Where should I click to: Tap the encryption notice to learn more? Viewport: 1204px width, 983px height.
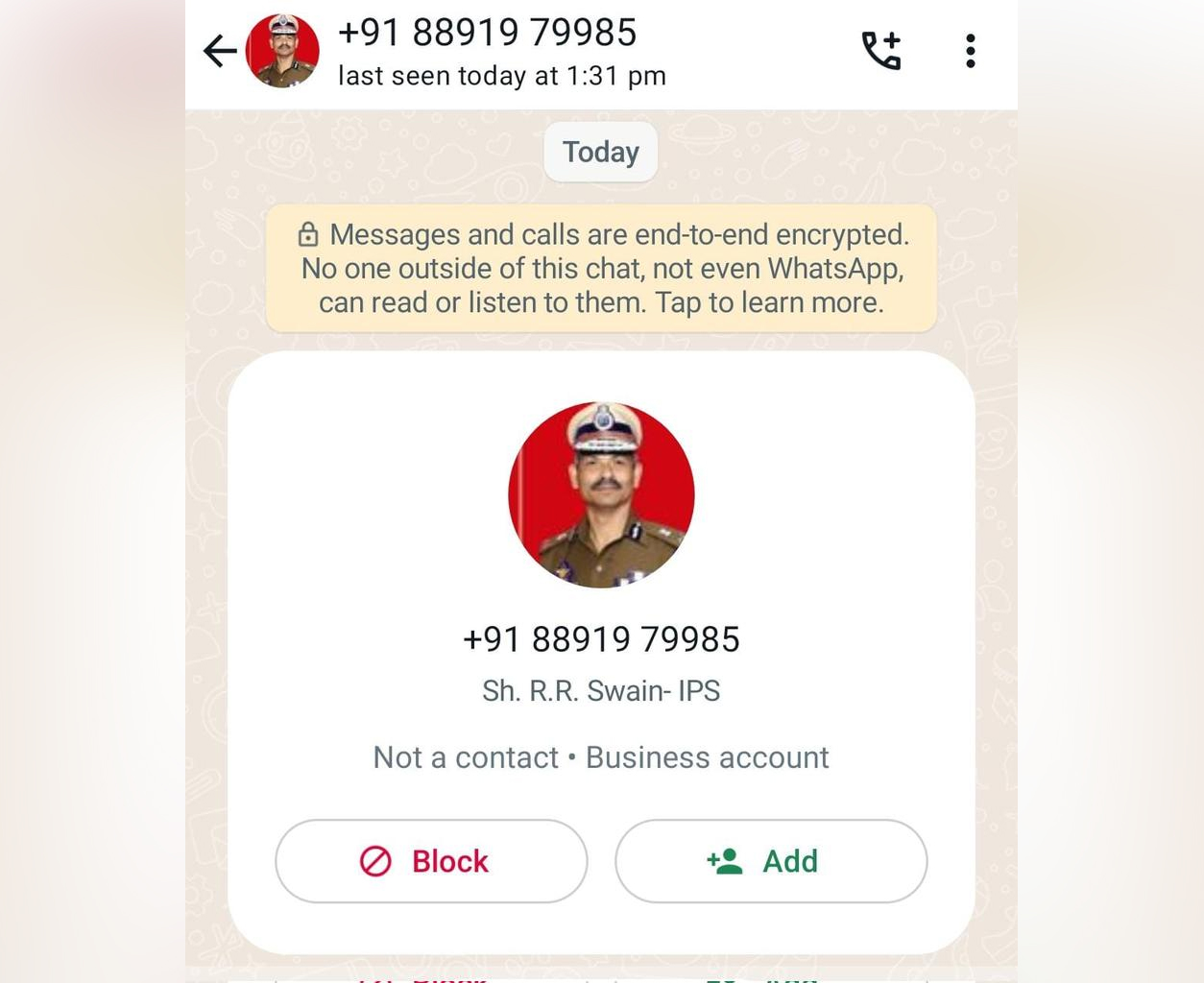coord(601,269)
